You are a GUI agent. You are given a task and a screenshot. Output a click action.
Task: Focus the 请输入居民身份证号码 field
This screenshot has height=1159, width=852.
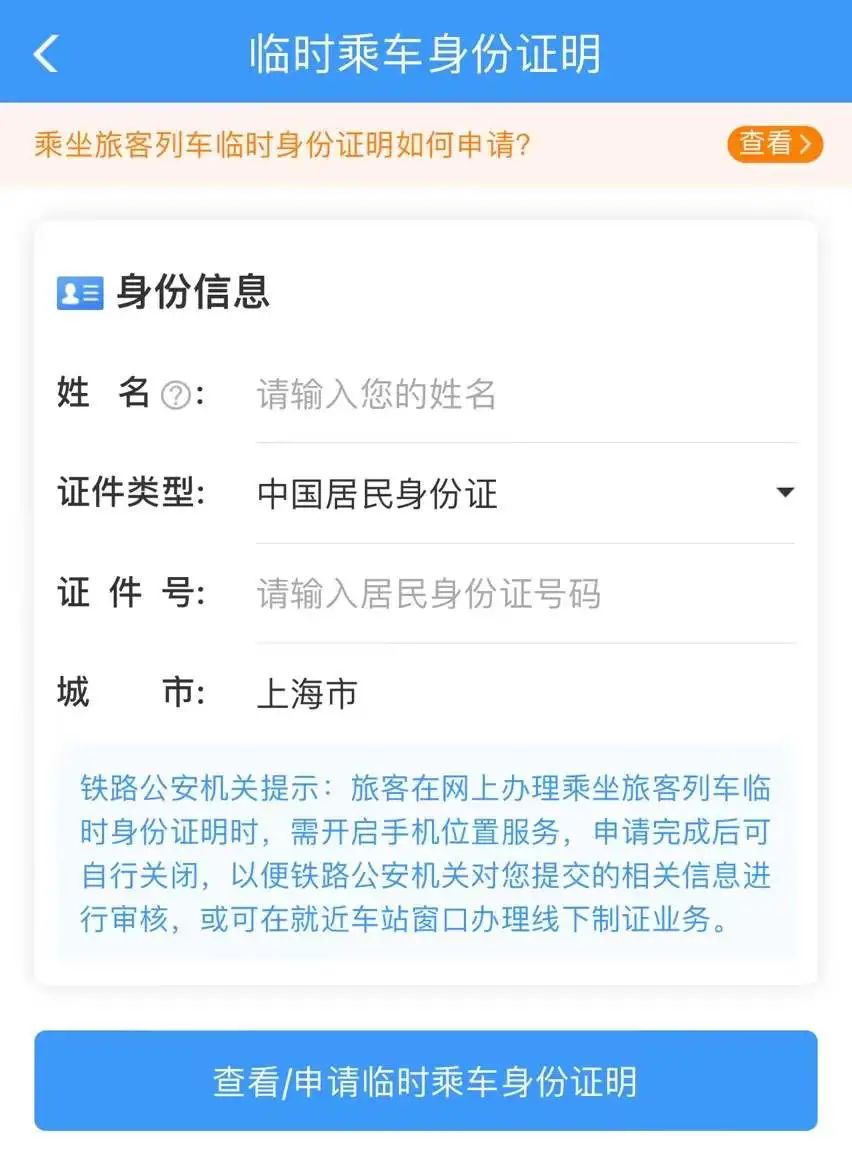click(x=525, y=594)
